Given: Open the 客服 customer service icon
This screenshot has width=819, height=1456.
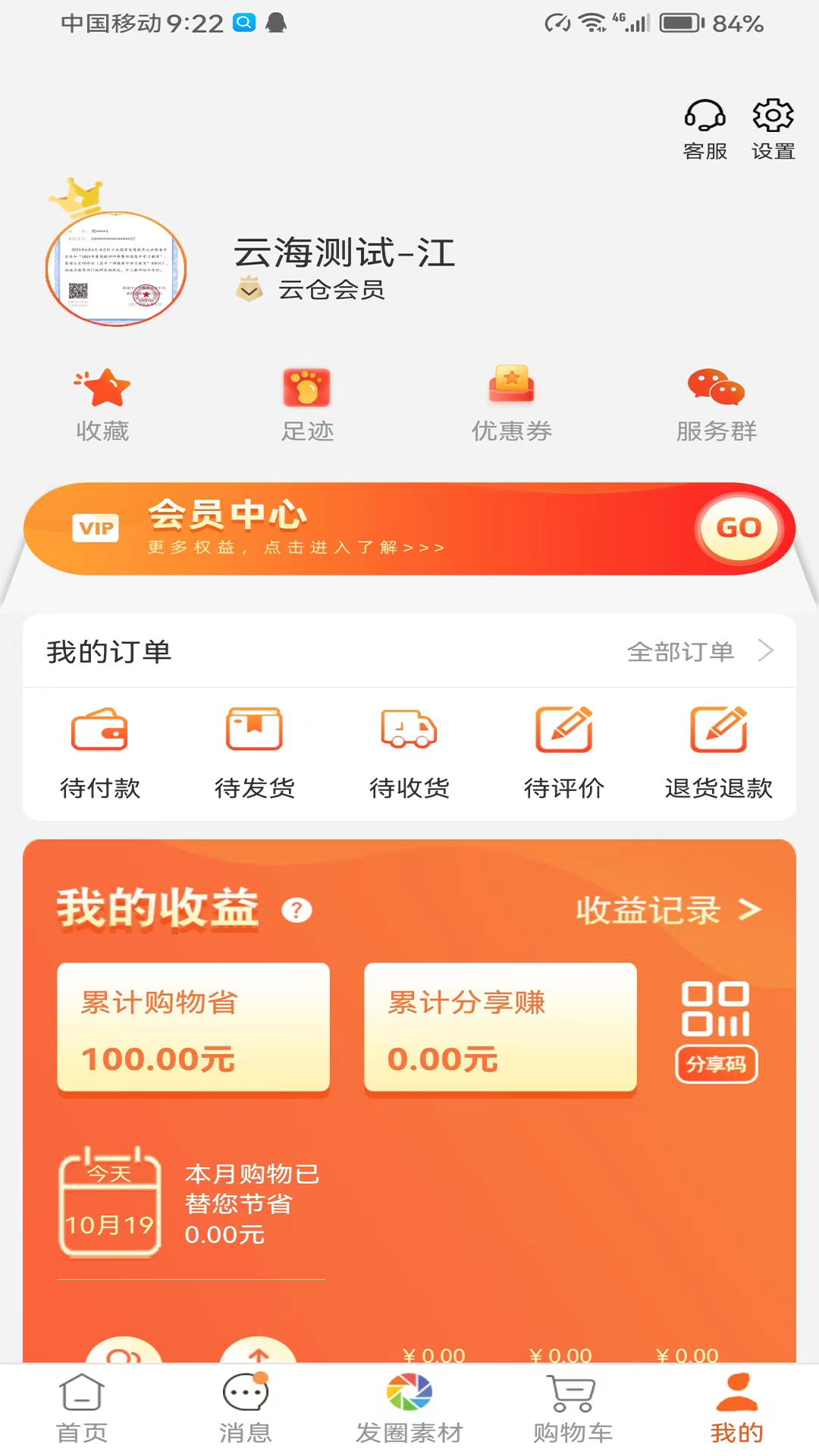Looking at the screenshot, I should [x=704, y=129].
